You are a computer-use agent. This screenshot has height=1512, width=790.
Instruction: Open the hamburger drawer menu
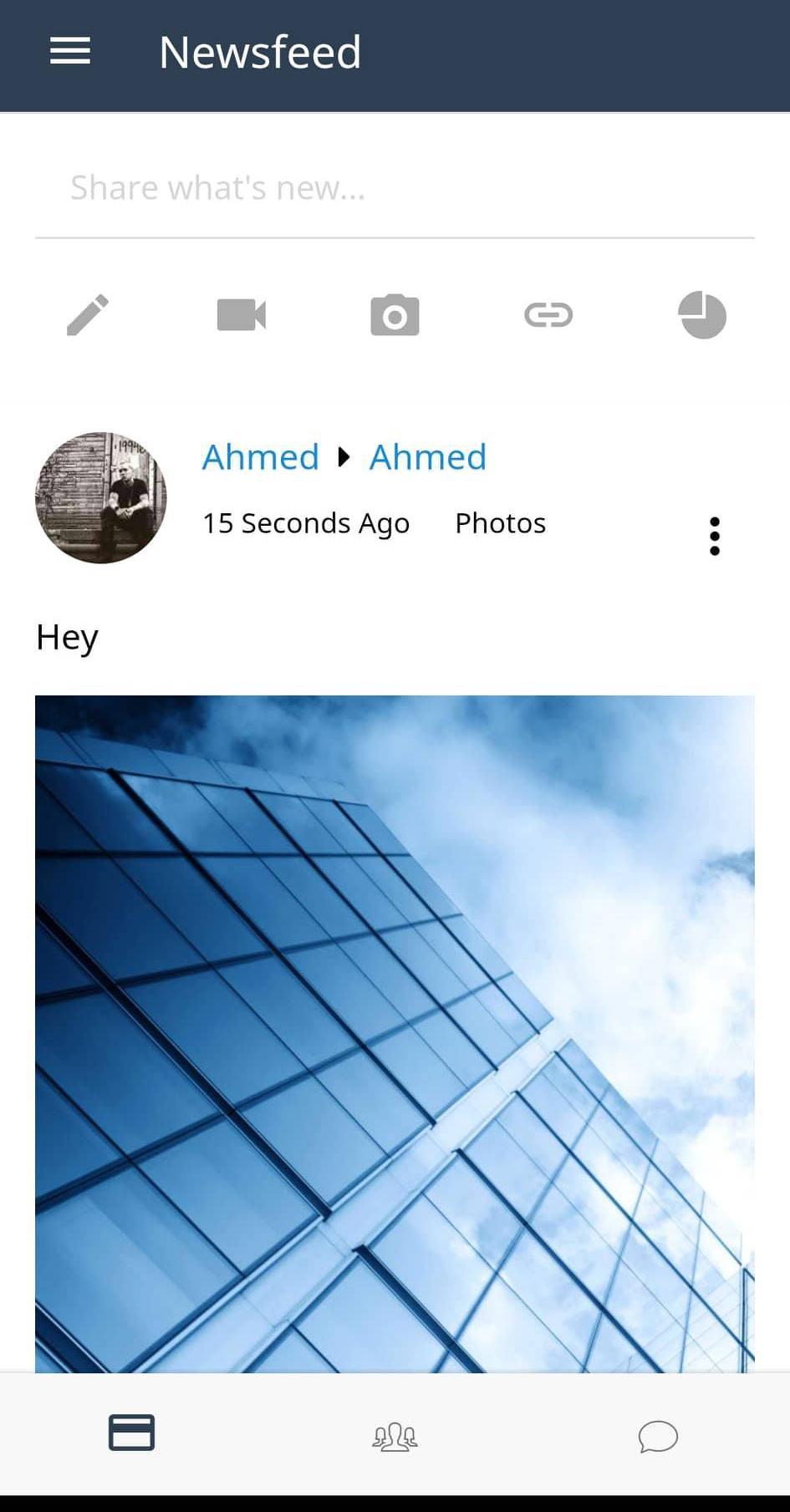click(70, 52)
